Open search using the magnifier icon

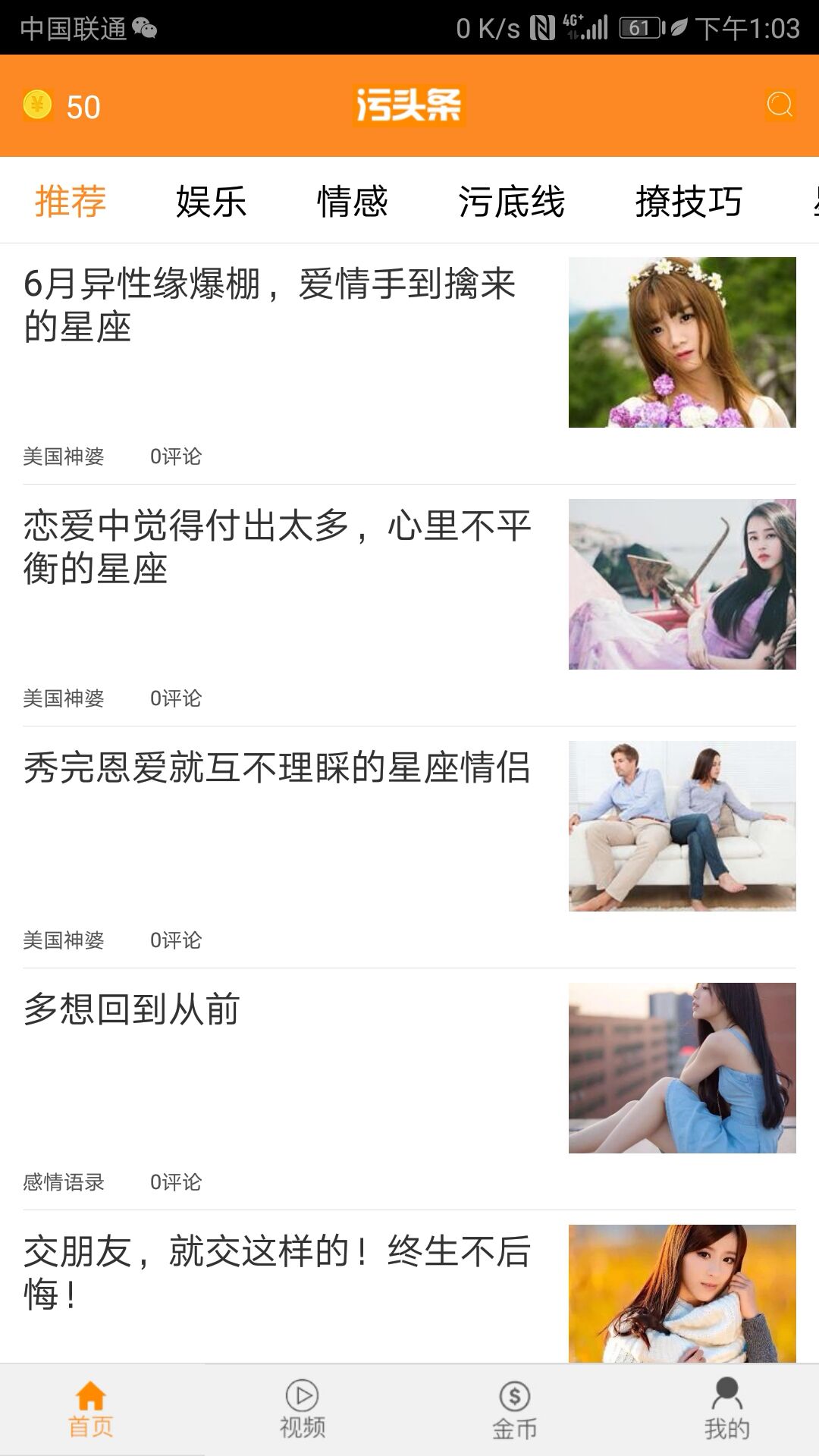(x=780, y=106)
